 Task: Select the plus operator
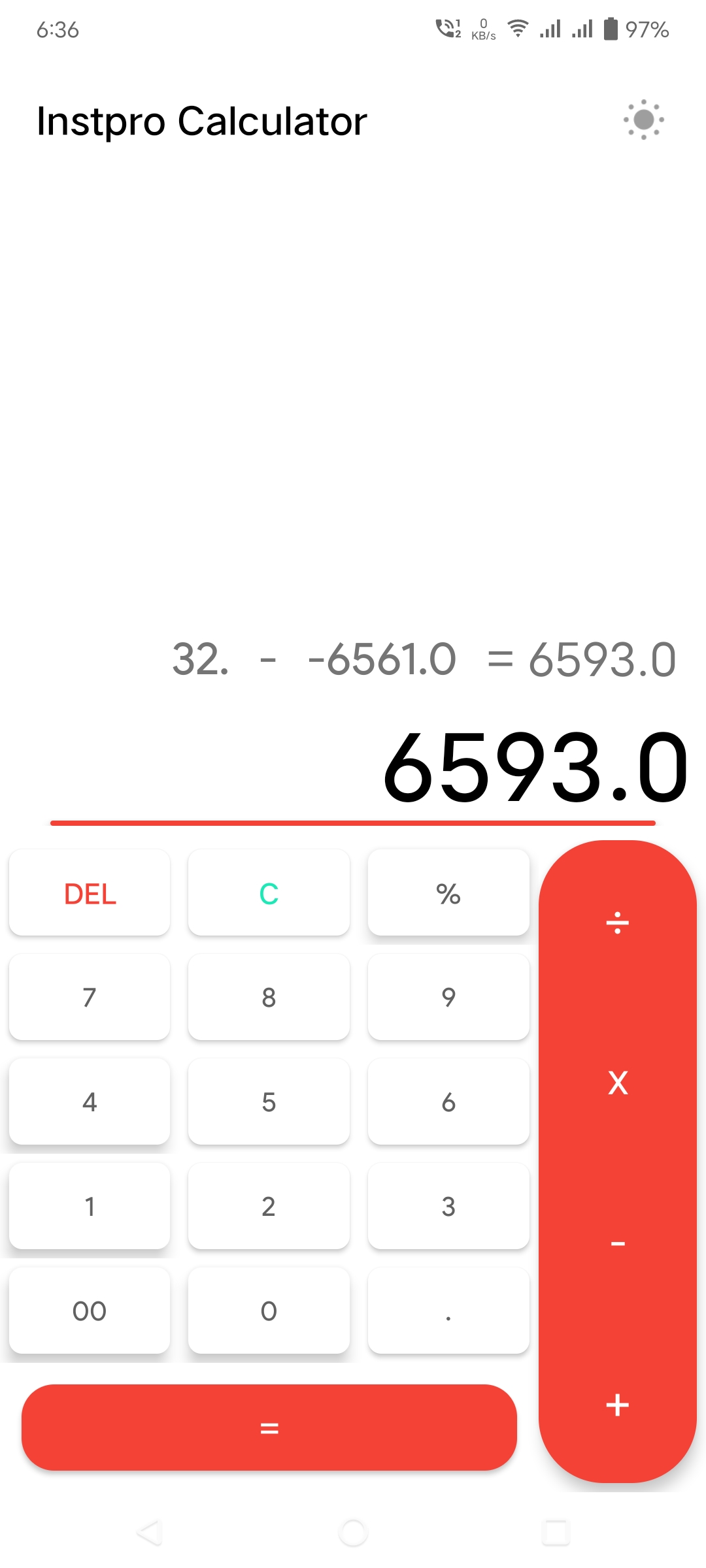coord(617,1405)
